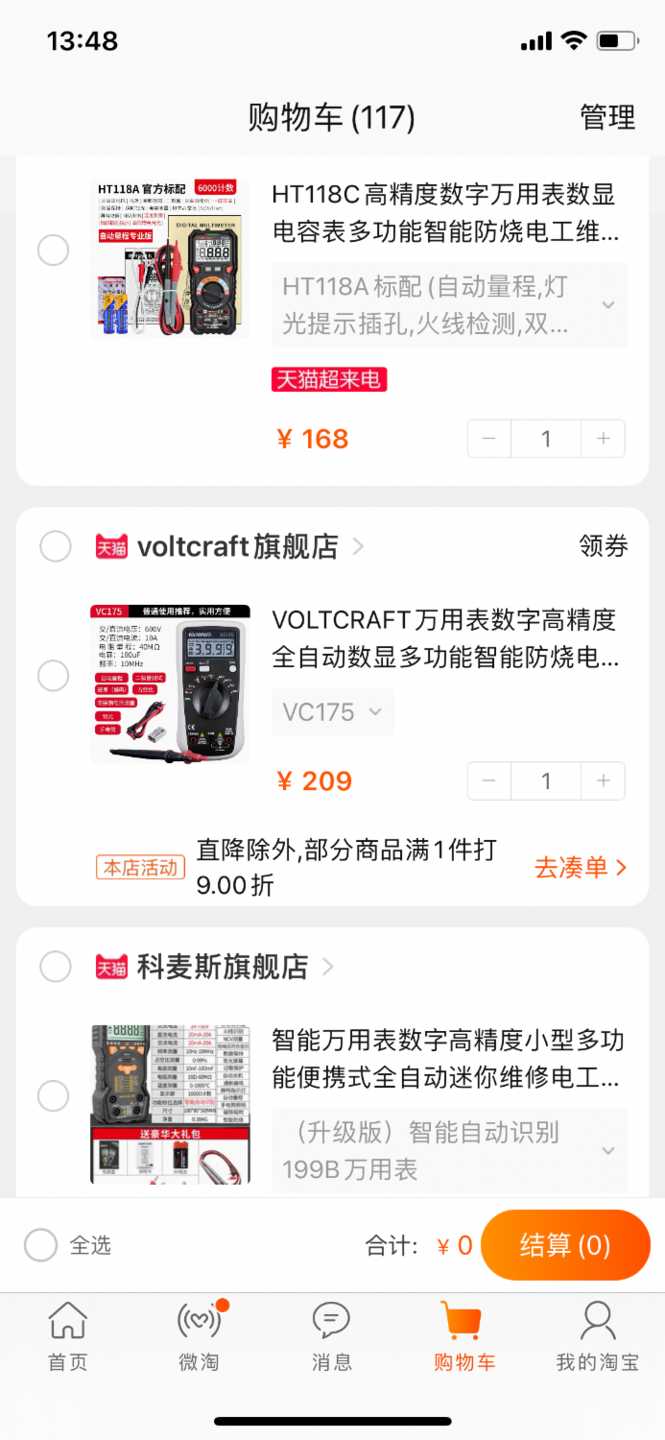Increase quantity of the ¥209 VOLTCRAFT multimeter
Viewport: 665px width, 1440px height.
tap(603, 781)
